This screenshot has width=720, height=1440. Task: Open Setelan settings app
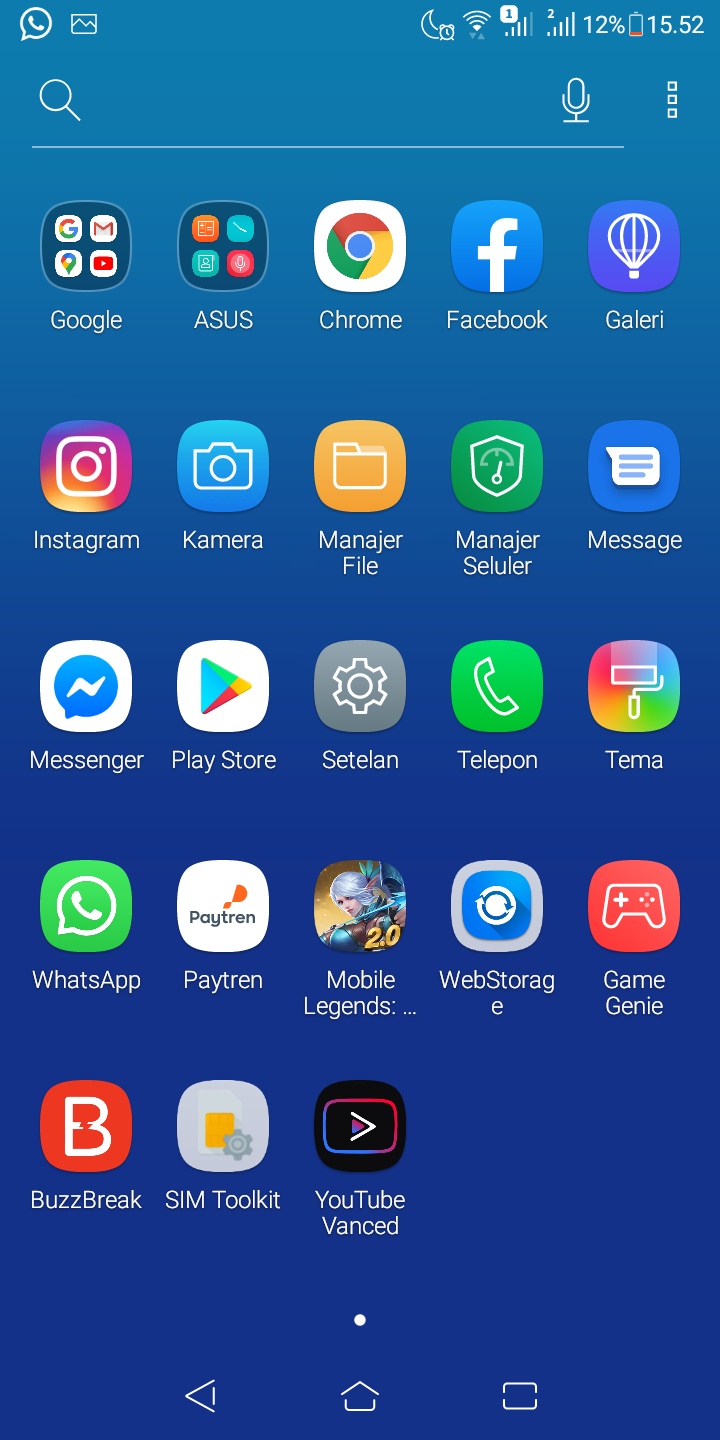360,686
